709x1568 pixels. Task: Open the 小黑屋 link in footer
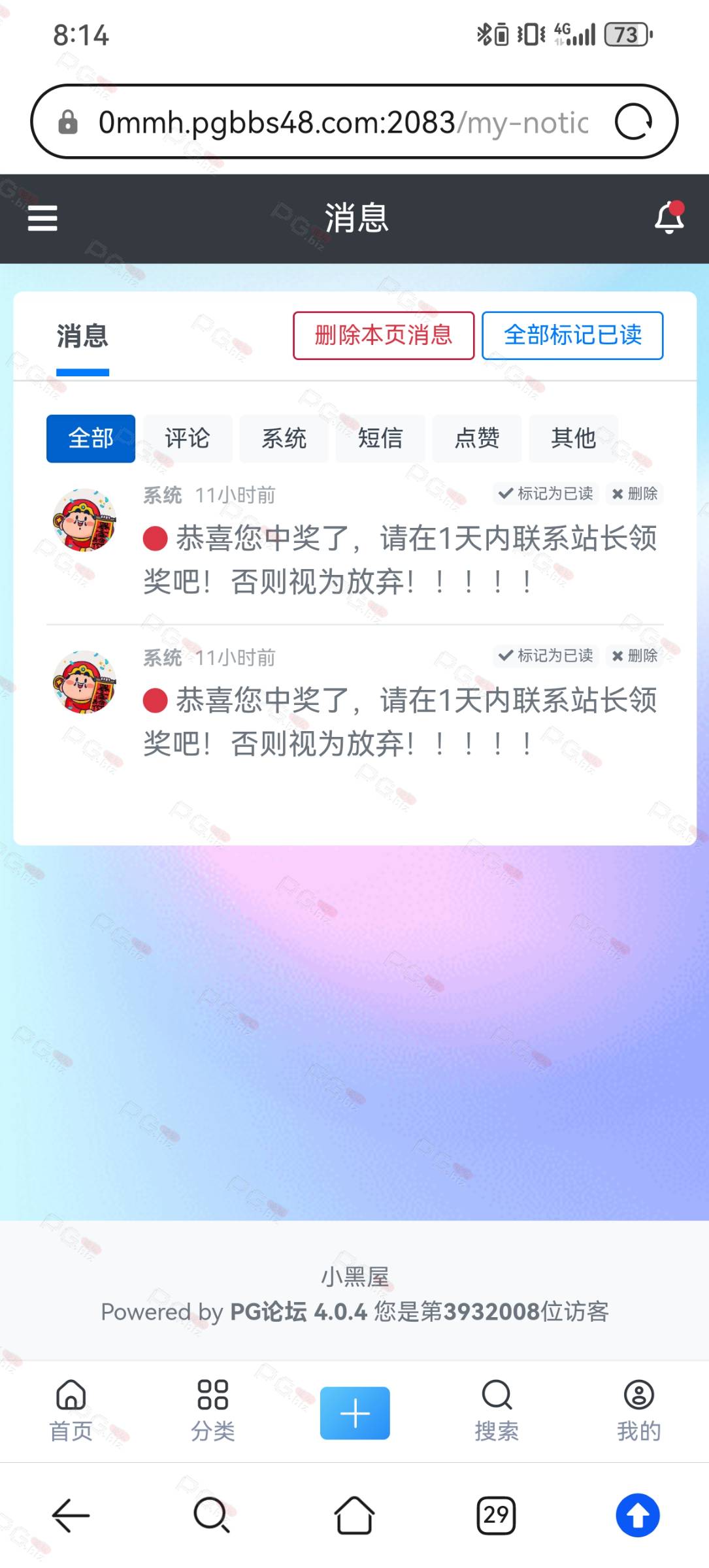tap(355, 1276)
